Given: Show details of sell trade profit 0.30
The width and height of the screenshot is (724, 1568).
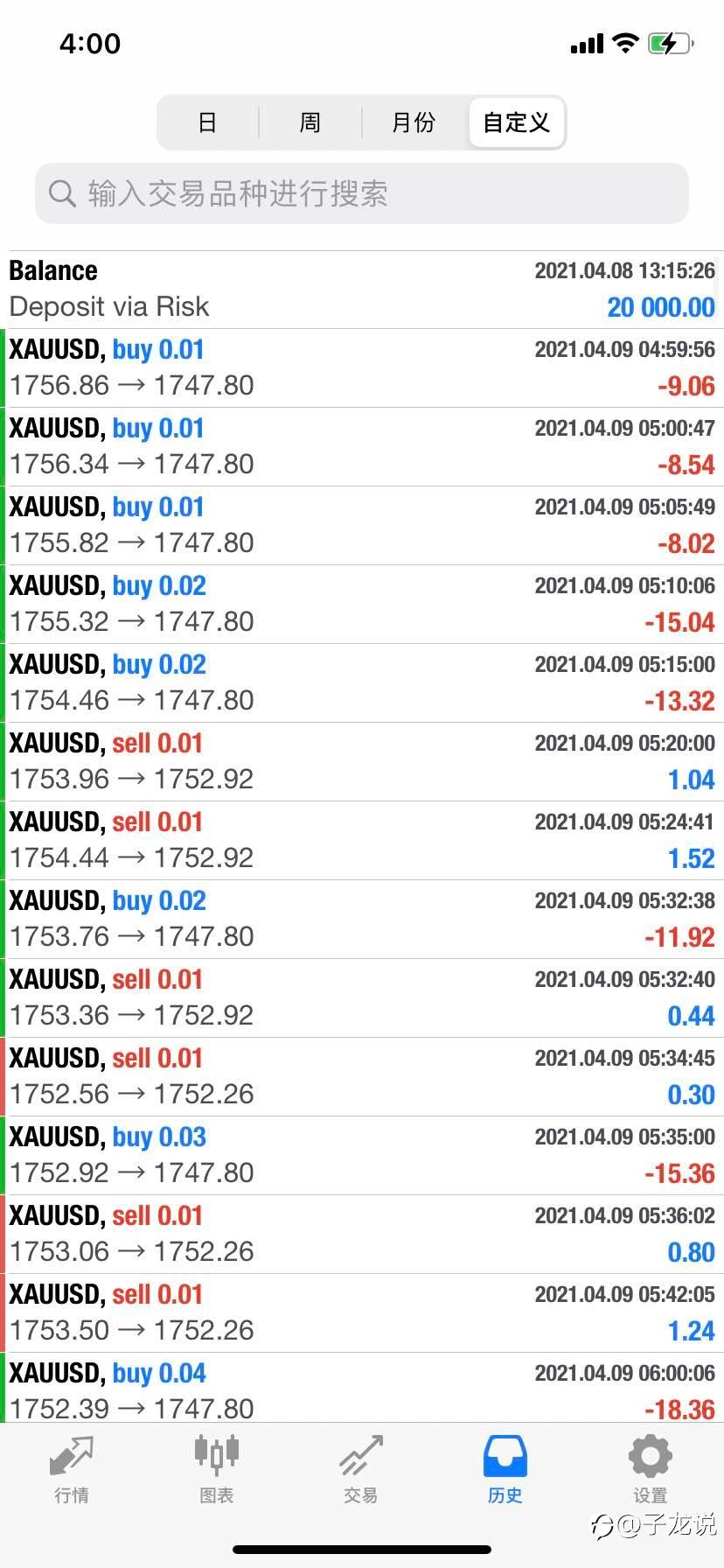Looking at the screenshot, I should coord(362,1077).
